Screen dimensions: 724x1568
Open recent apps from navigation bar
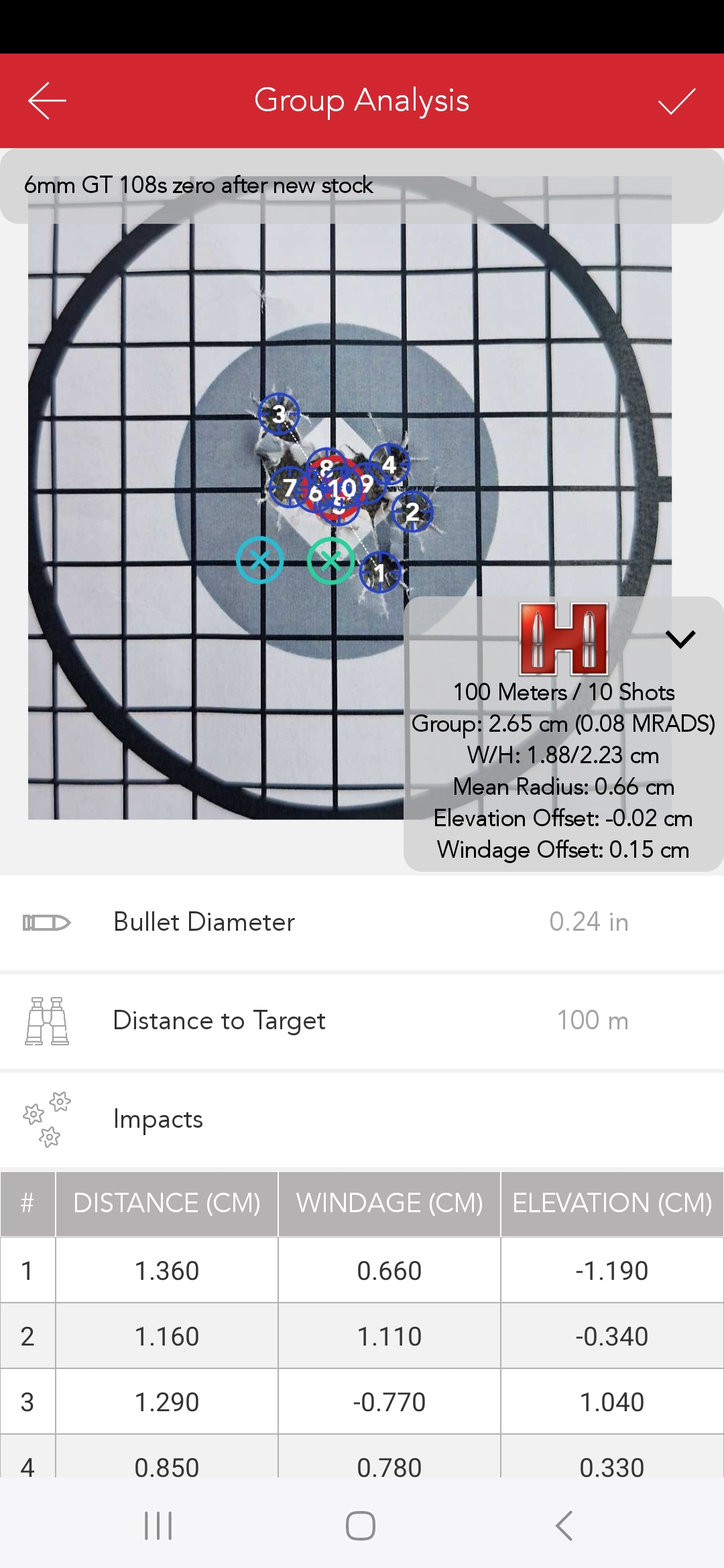158,1526
